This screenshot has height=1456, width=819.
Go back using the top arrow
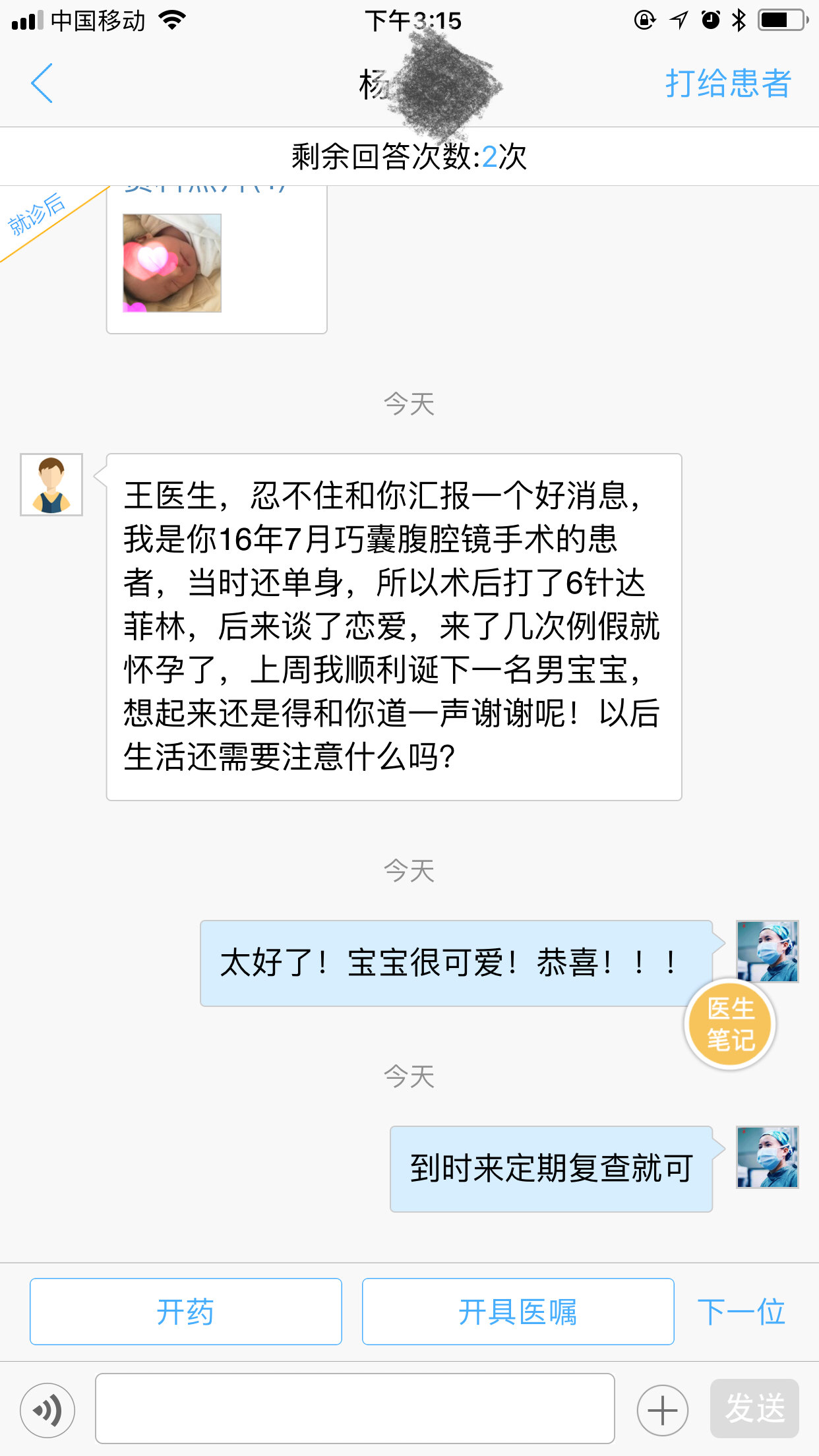42,84
